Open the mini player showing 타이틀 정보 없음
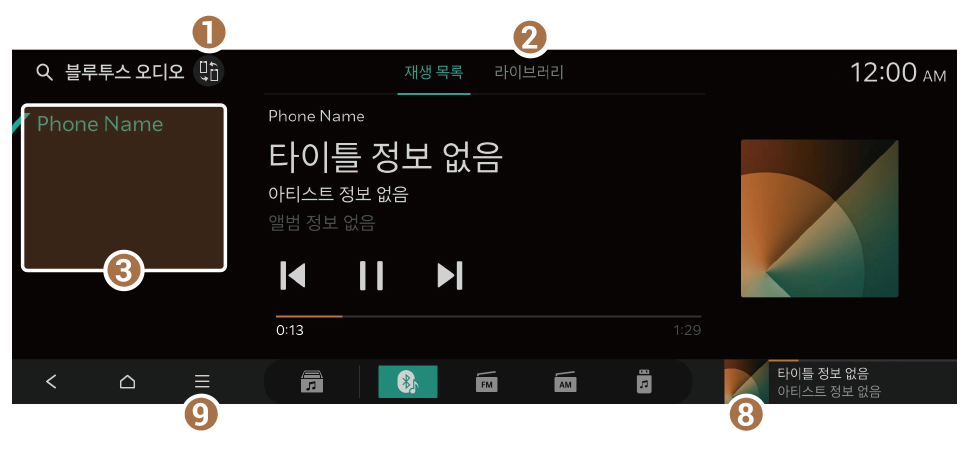Image resolution: width=969 pixels, height=451 pixels. click(x=840, y=382)
